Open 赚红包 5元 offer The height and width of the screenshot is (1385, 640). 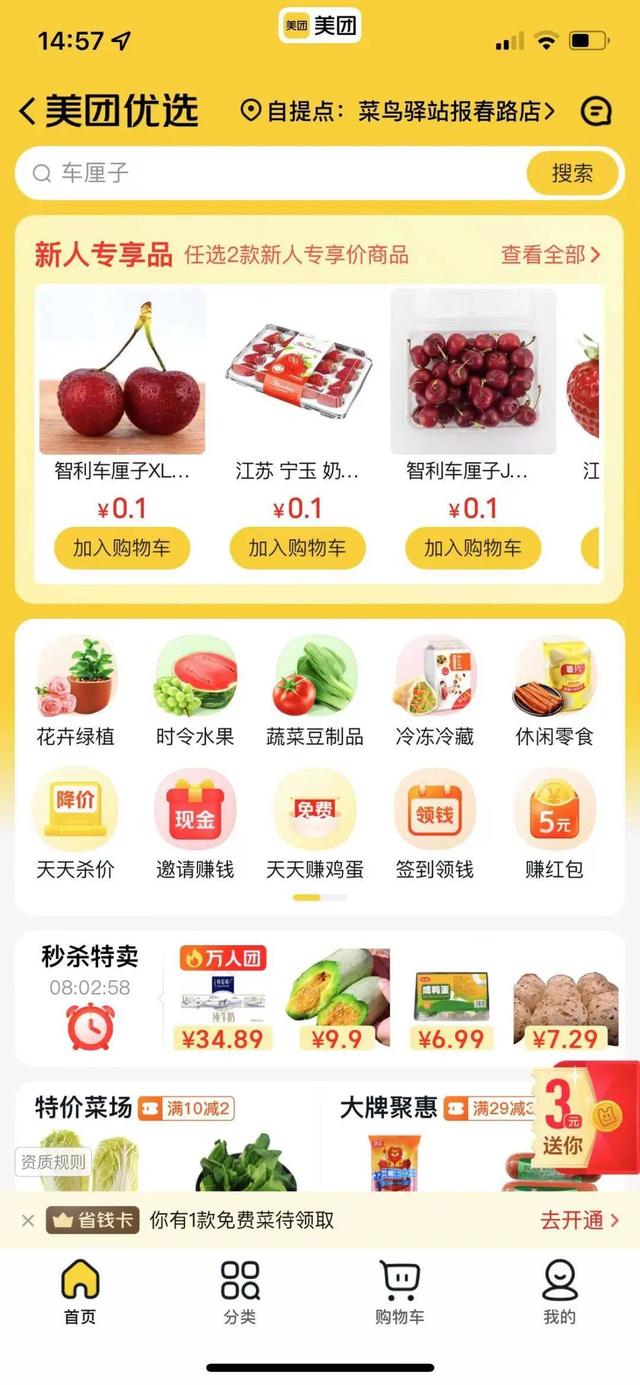point(554,825)
